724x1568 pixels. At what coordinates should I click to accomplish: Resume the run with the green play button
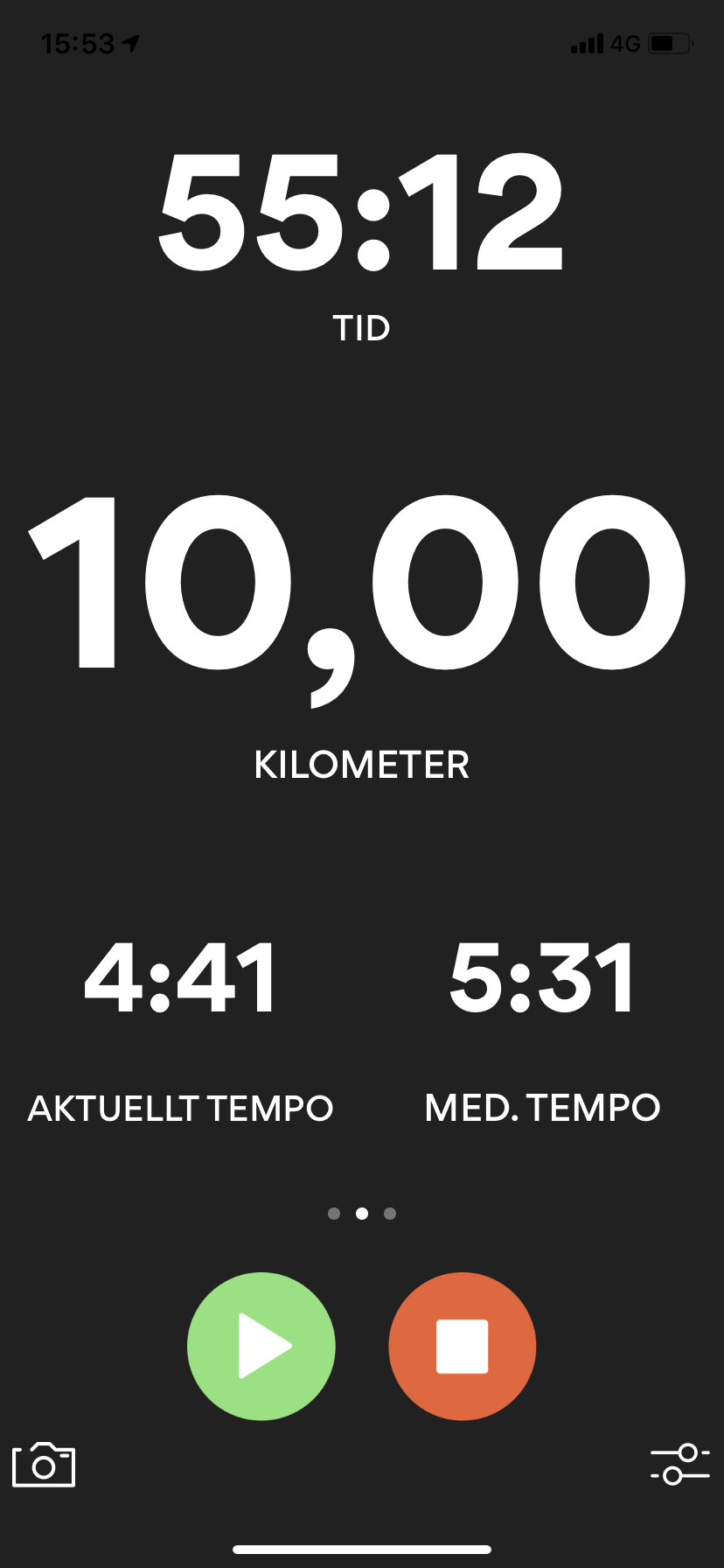click(261, 1346)
